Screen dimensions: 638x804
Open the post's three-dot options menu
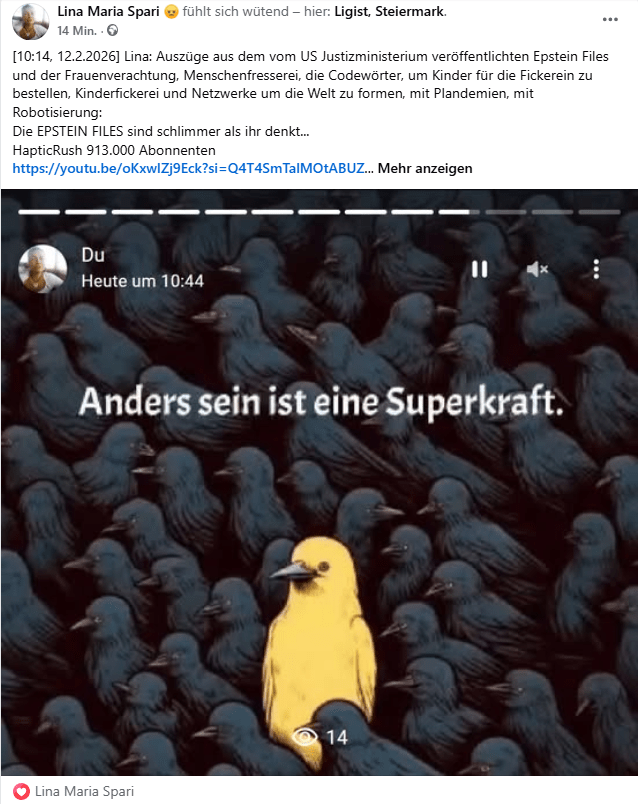point(610,20)
